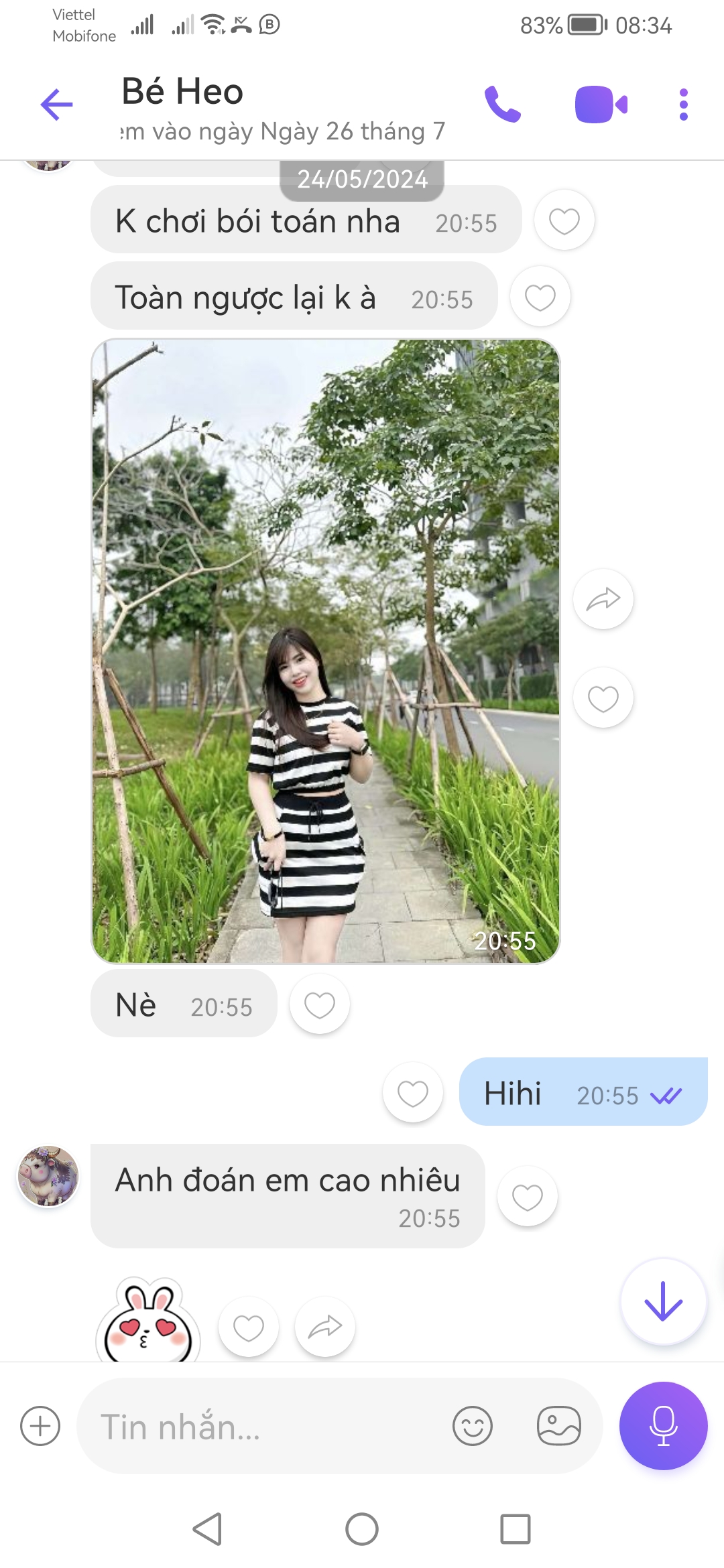Open the chat overflow menu
Screen dimensions: 724x1568
683,105
